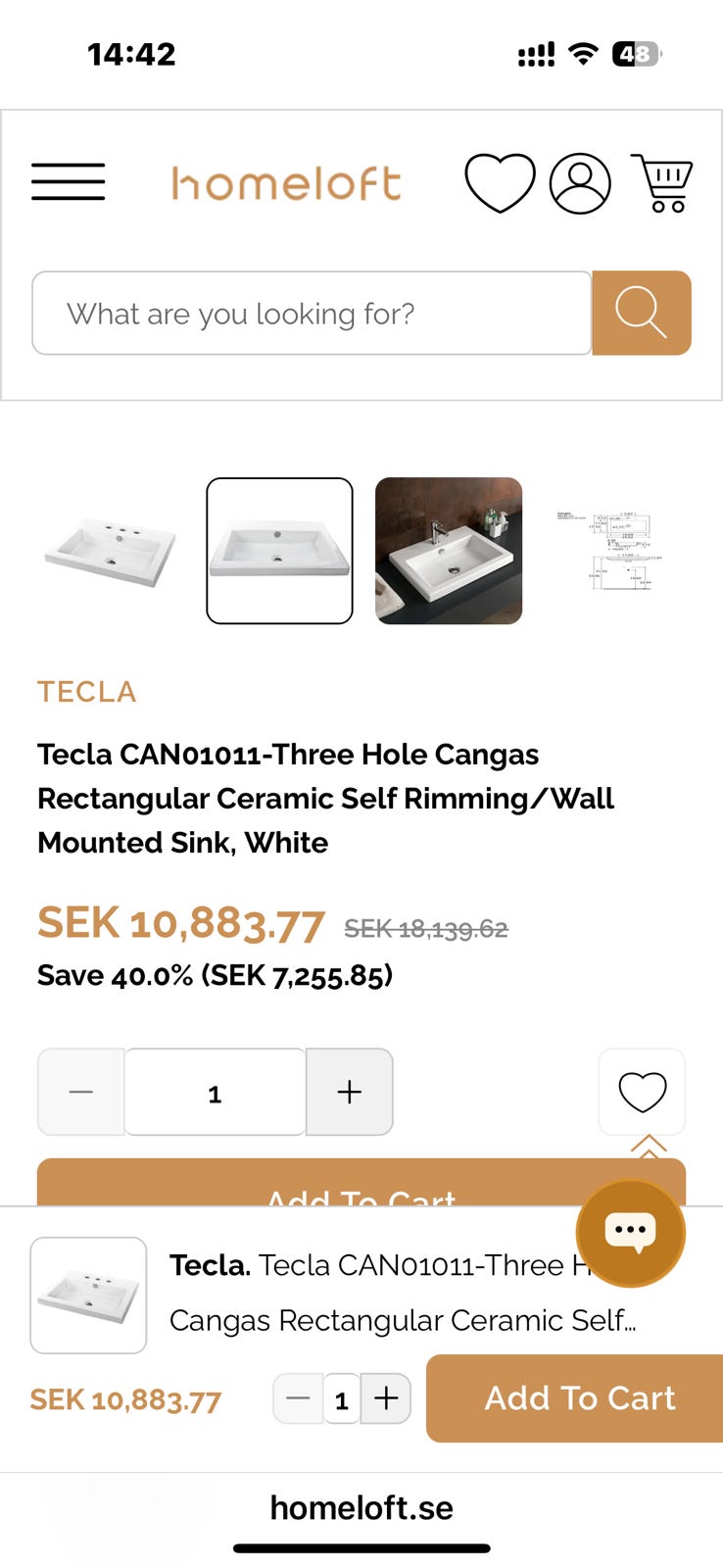The height and width of the screenshot is (1568, 723).
Task: Open the hamburger menu
Action: tap(68, 182)
